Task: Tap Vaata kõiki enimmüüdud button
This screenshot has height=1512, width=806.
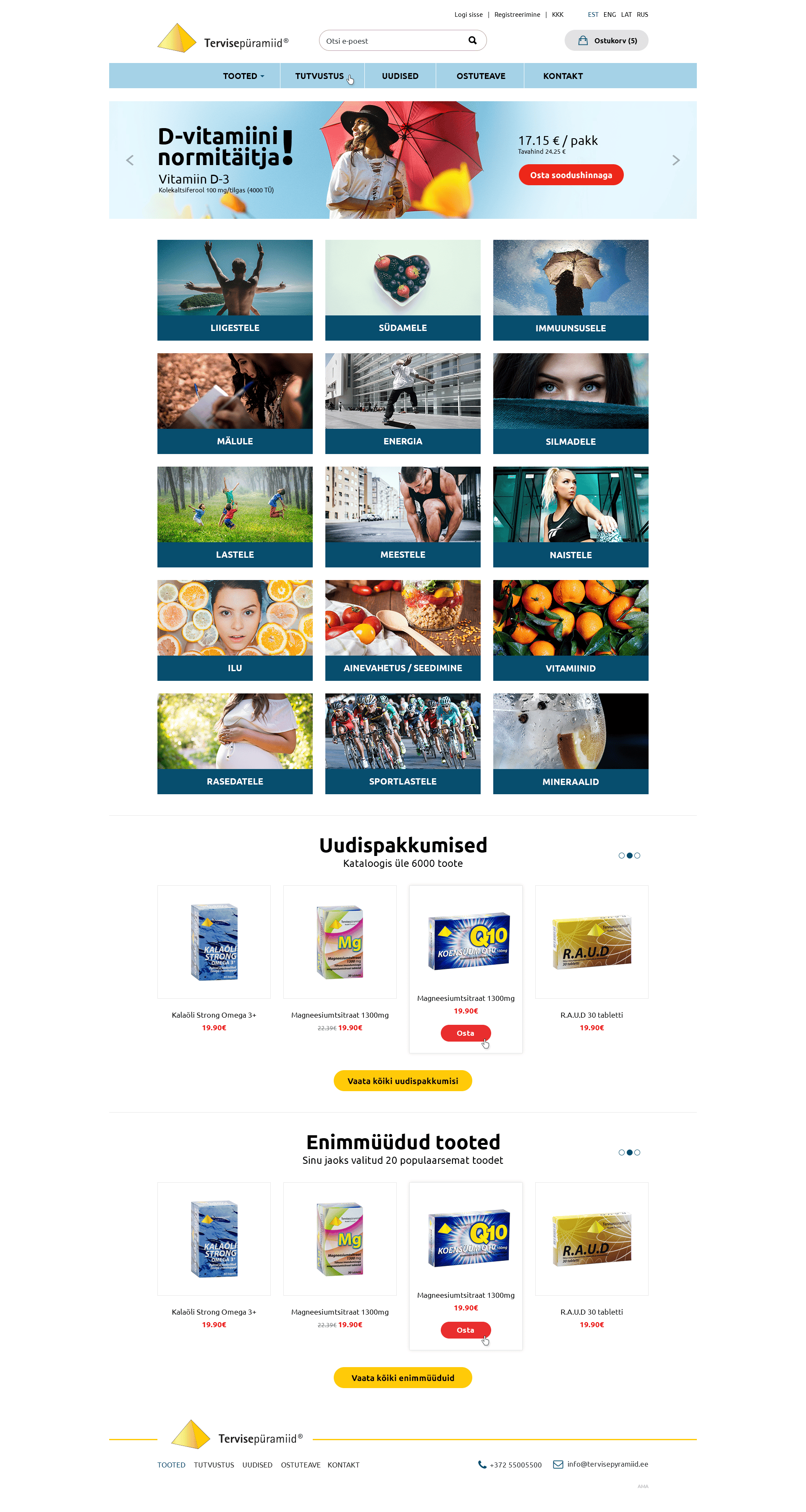Action: point(403,1378)
